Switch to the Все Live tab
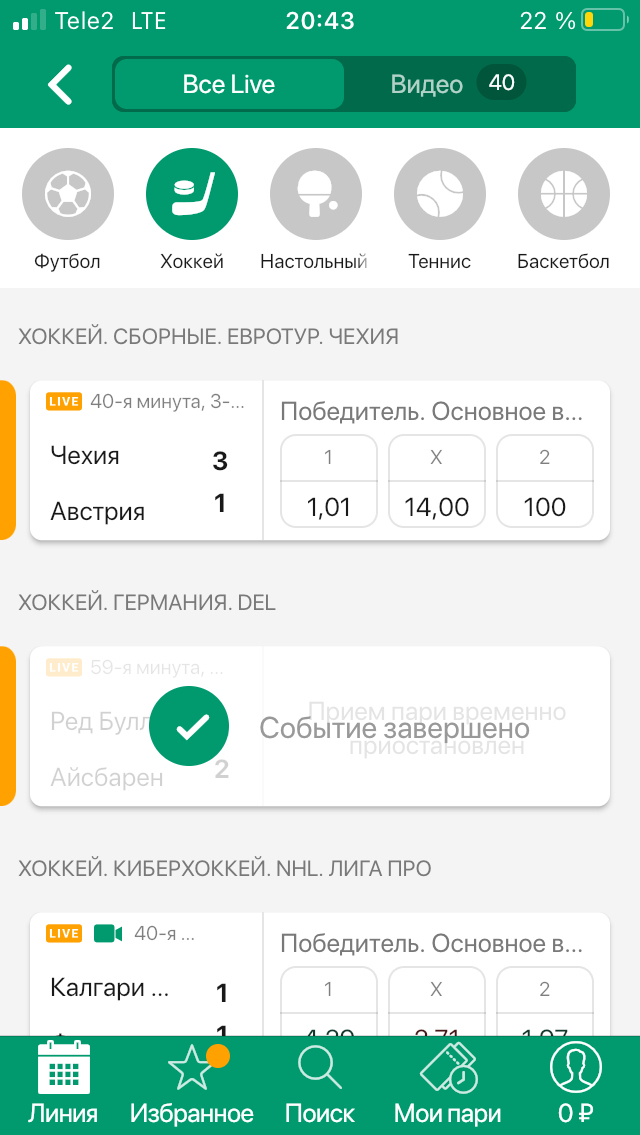This screenshot has height=1135, width=640. click(x=229, y=85)
